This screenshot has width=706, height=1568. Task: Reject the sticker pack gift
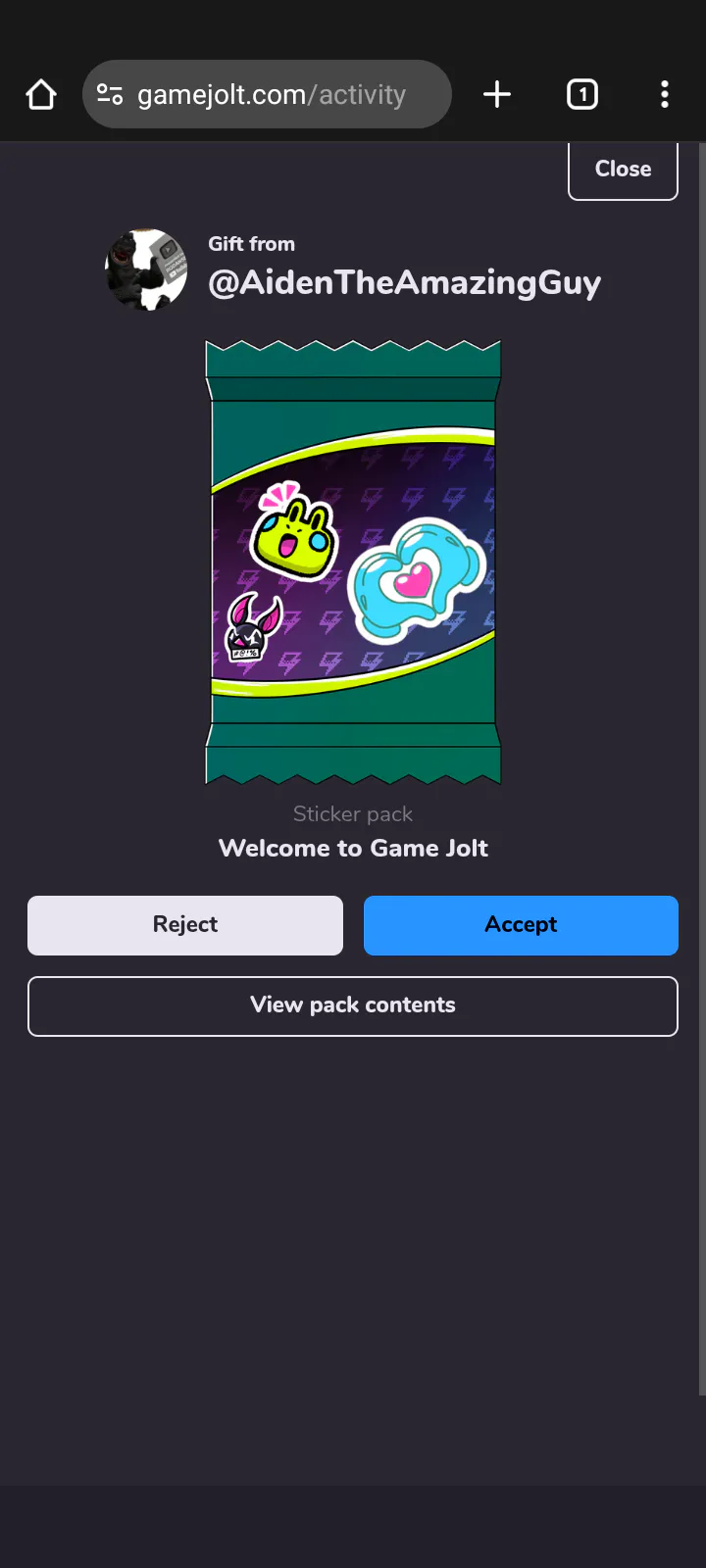click(x=185, y=925)
